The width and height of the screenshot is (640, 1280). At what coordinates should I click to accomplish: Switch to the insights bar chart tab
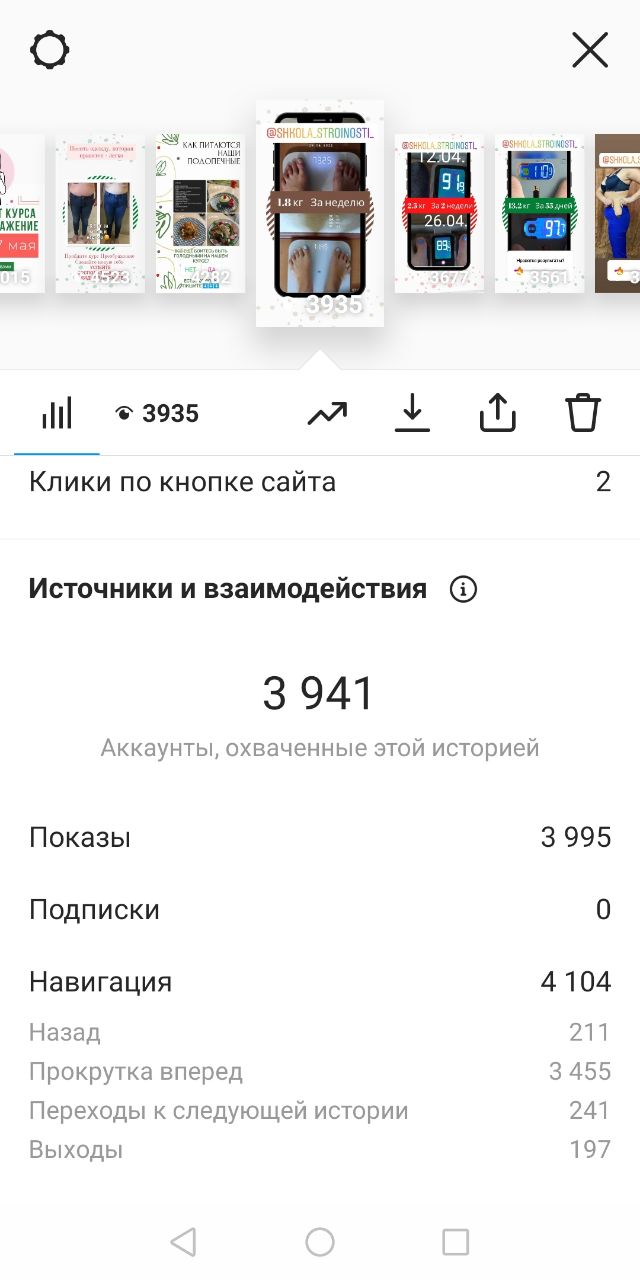57,413
